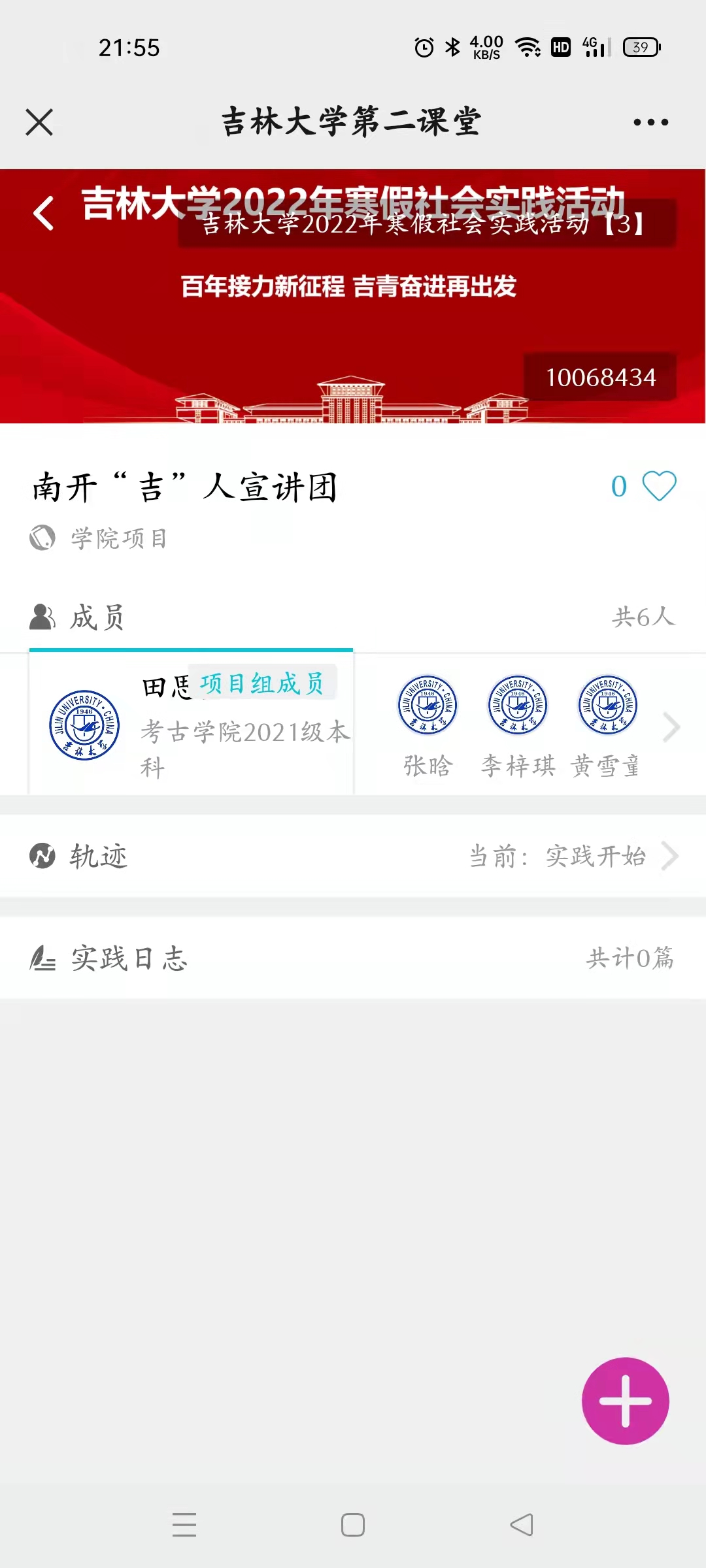Go to the system home screen
Image resolution: width=706 pixels, height=1568 pixels.
point(353,1525)
